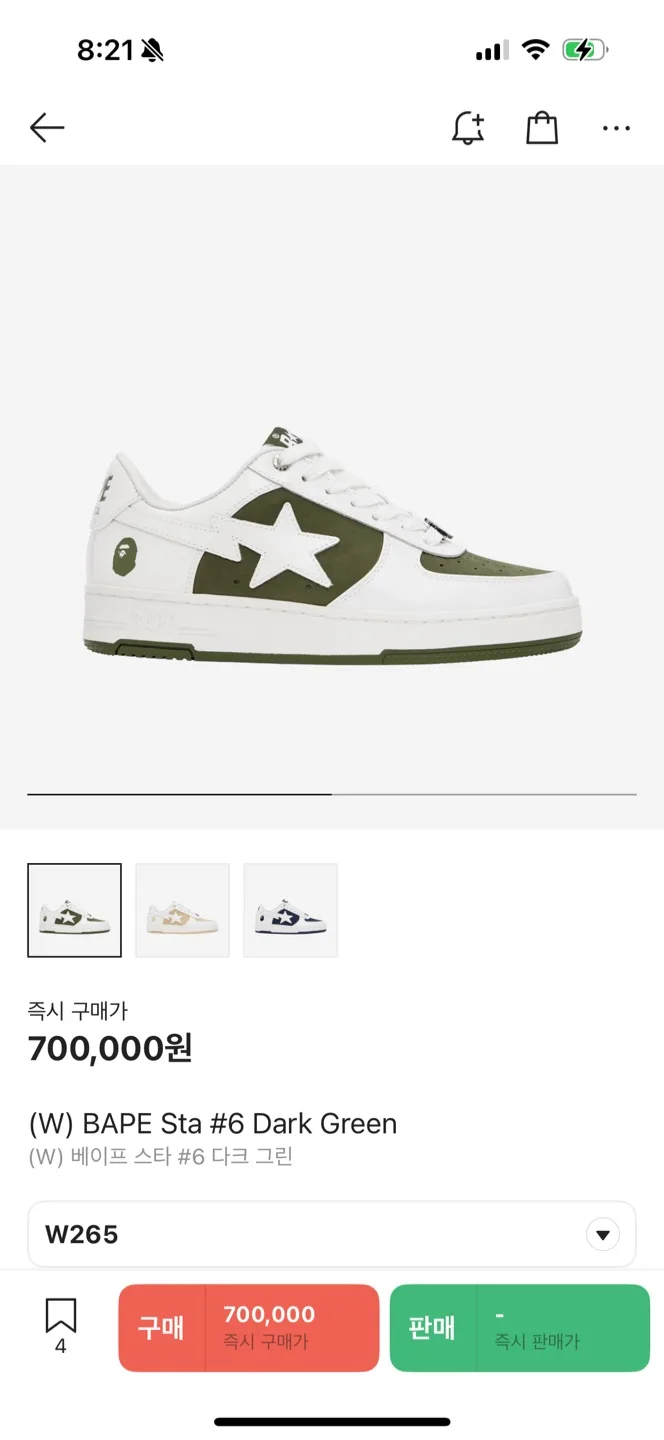Tap the green 판매 sell button

(x=519, y=1327)
